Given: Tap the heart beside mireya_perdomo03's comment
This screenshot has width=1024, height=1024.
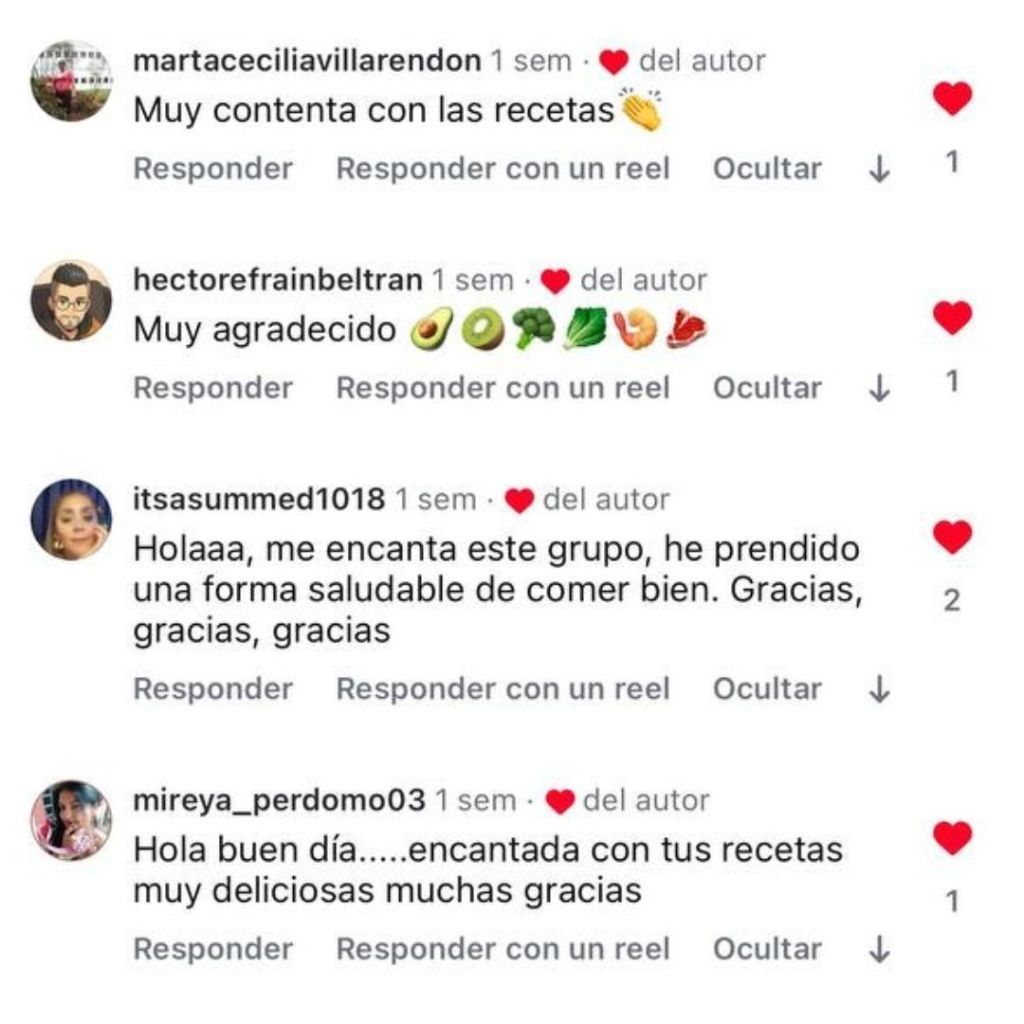Looking at the screenshot, I should pos(952,837).
